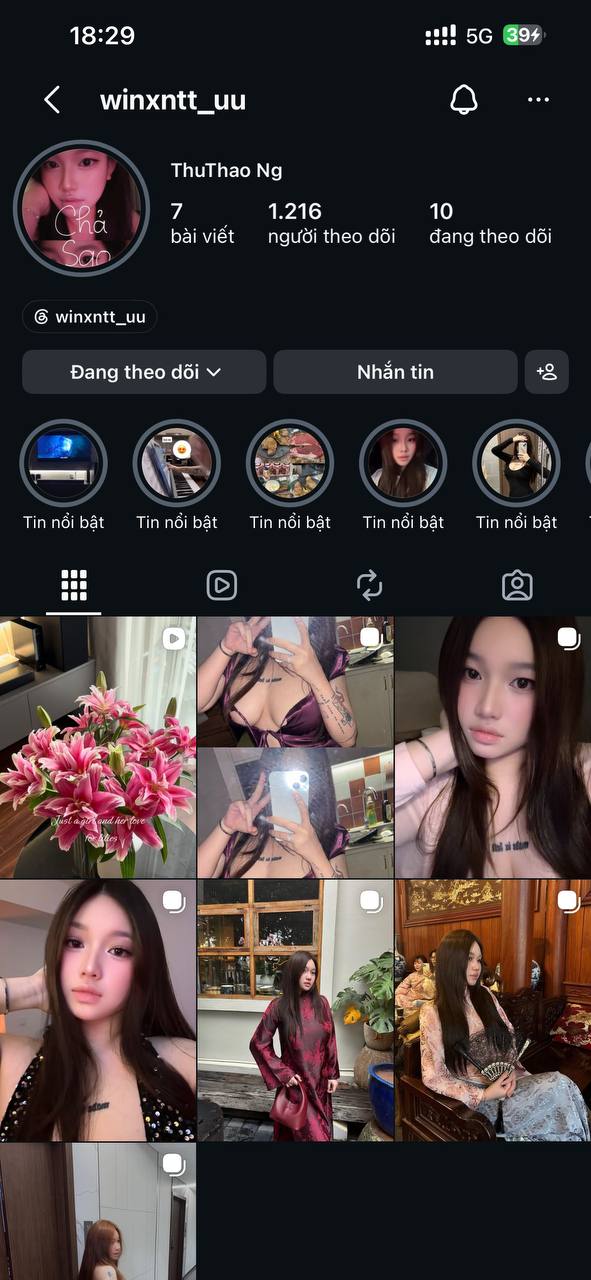Open the post with red dress and handbag

pyautogui.click(x=295, y=1010)
